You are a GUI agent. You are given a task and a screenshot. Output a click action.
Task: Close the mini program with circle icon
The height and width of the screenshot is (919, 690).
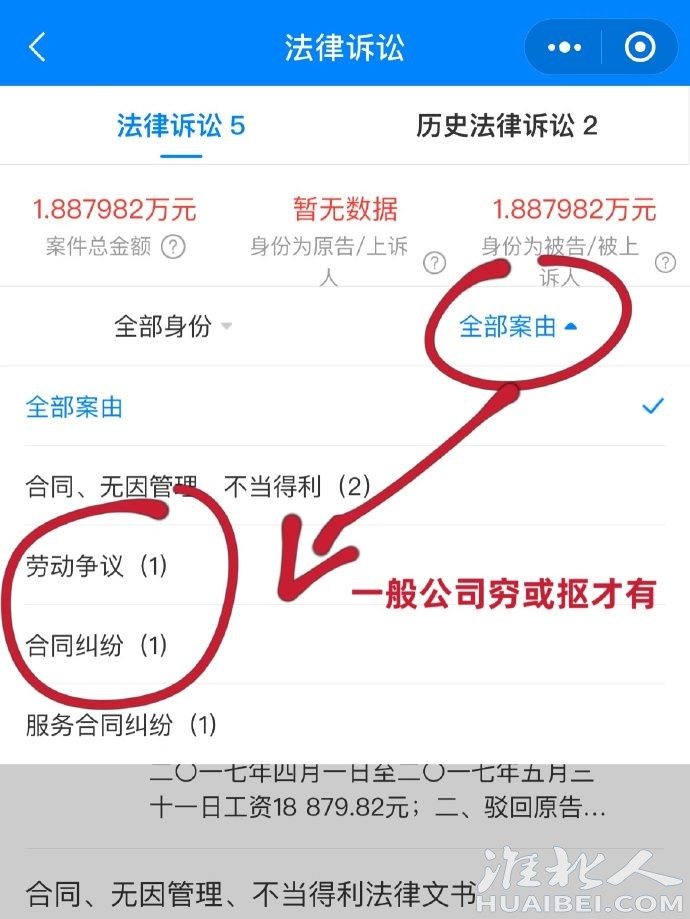tap(639, 47)
